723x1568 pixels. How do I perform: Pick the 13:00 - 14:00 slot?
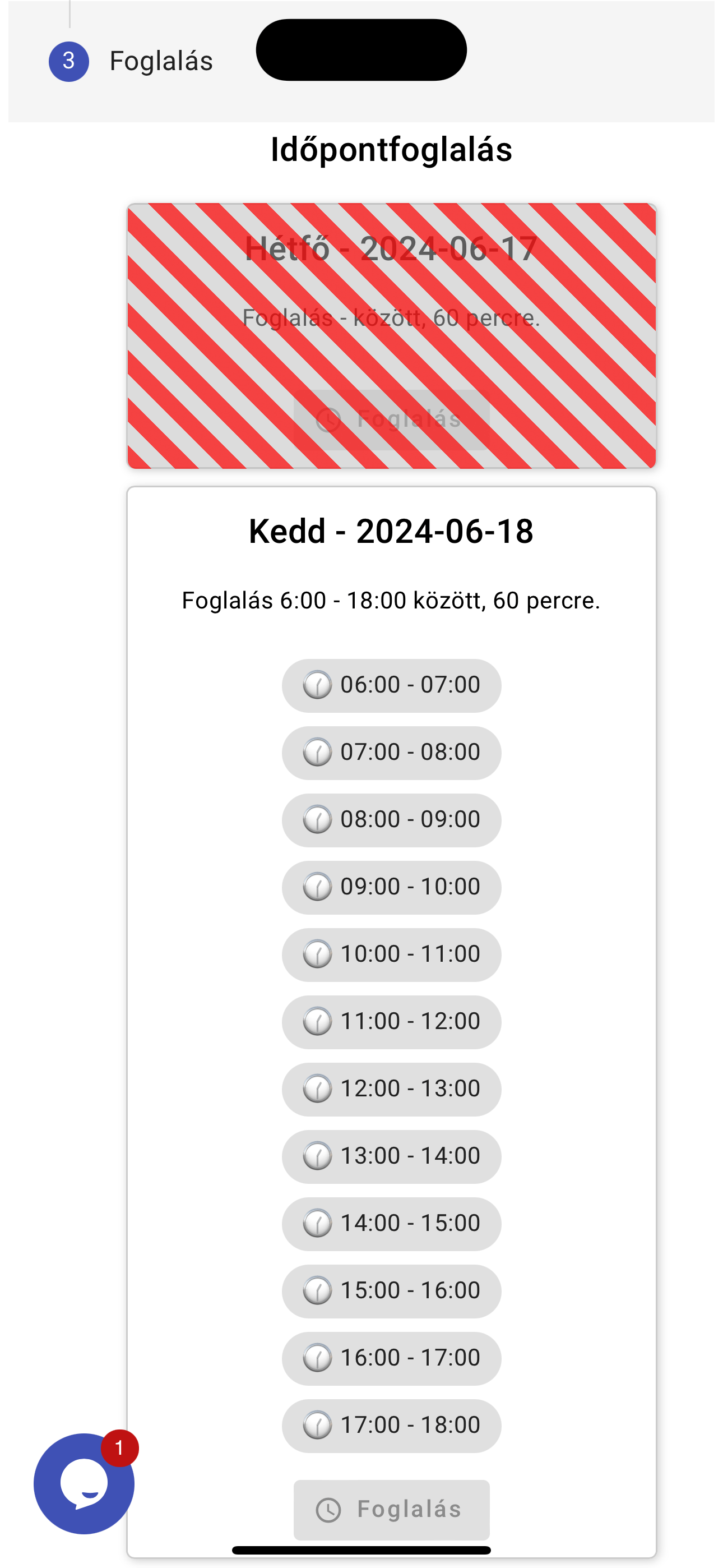(x=391, y=1156)
